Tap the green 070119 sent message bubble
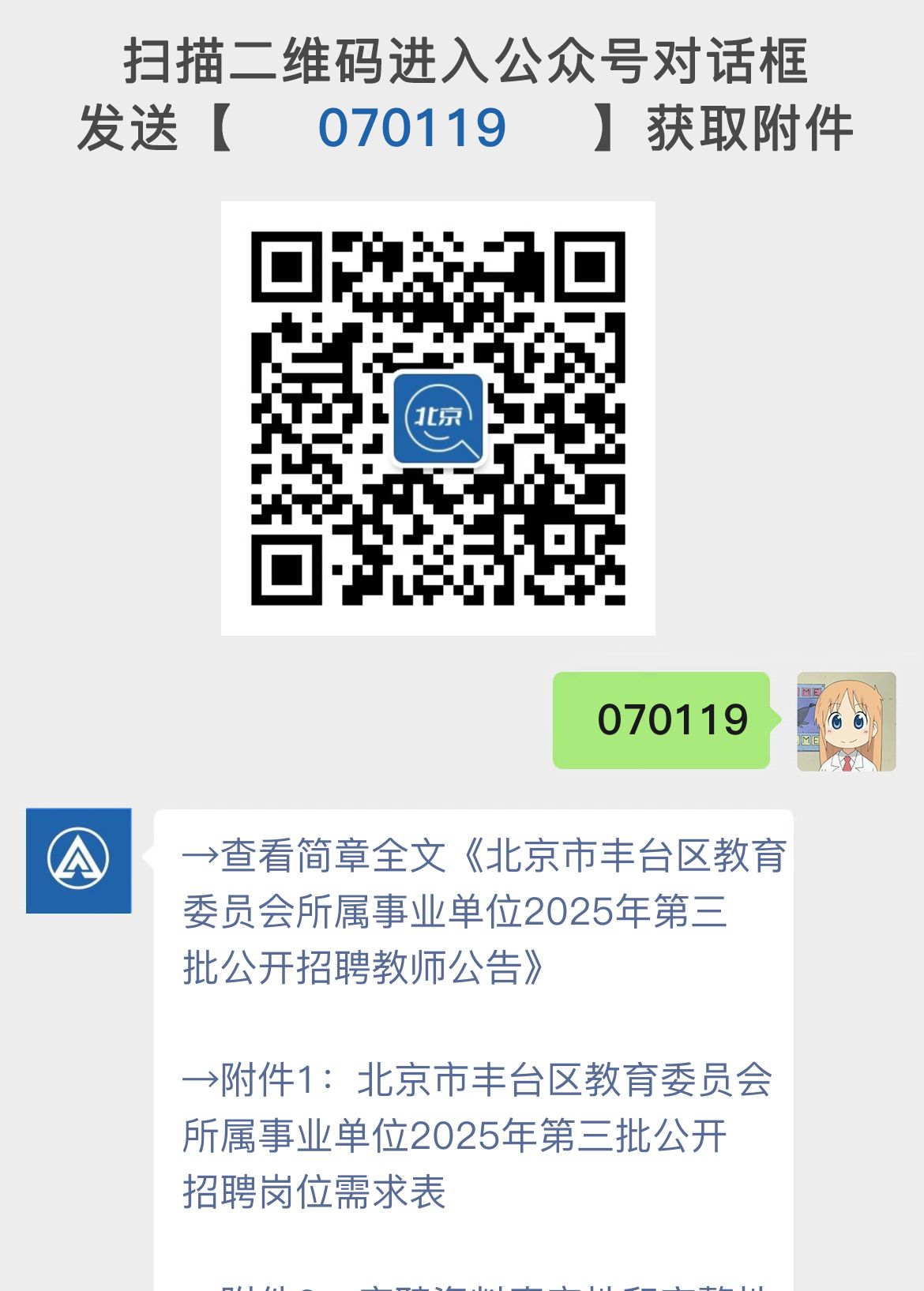The height and width of the screenshot is (1291, 924). [663, 720]
